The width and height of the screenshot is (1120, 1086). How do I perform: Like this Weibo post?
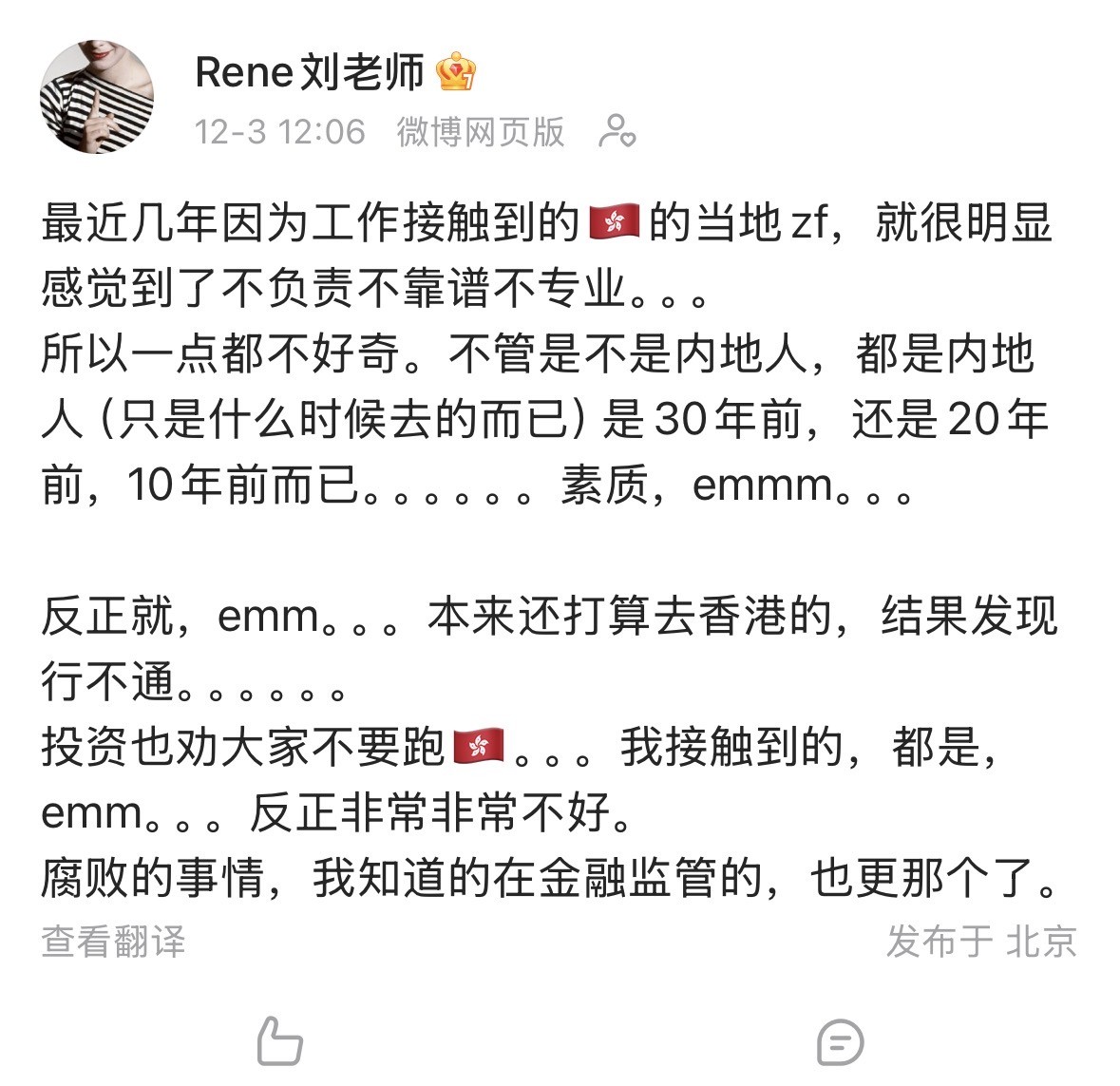(279, 1042)
